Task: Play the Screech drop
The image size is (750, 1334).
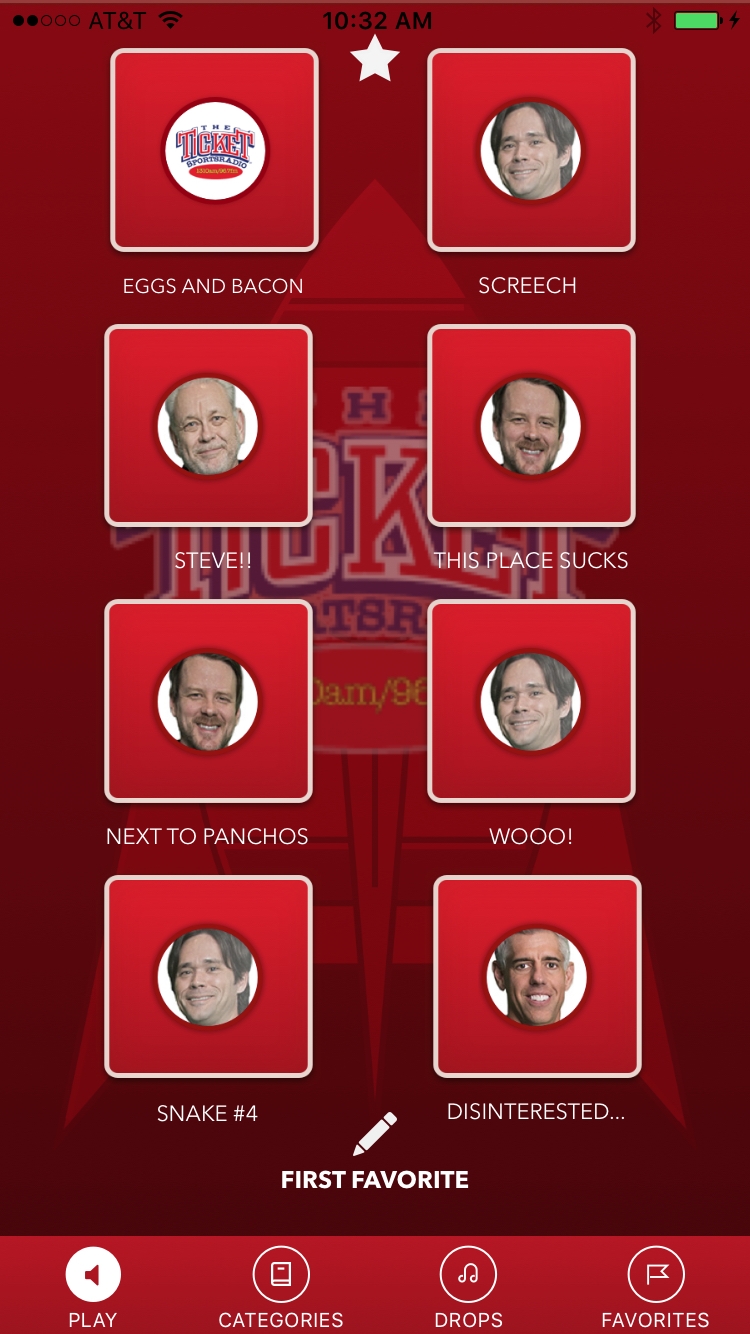Action: click(x=532, y=150)
